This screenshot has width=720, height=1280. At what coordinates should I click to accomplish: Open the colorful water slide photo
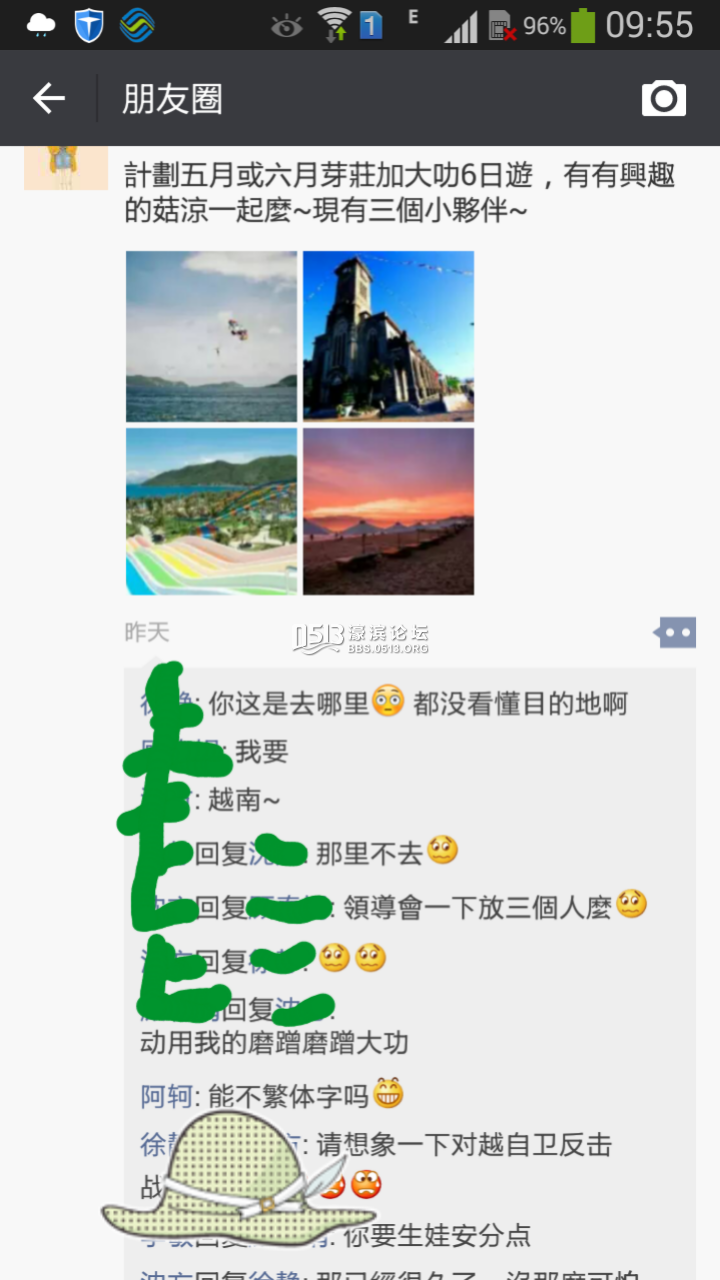[211, 512]
